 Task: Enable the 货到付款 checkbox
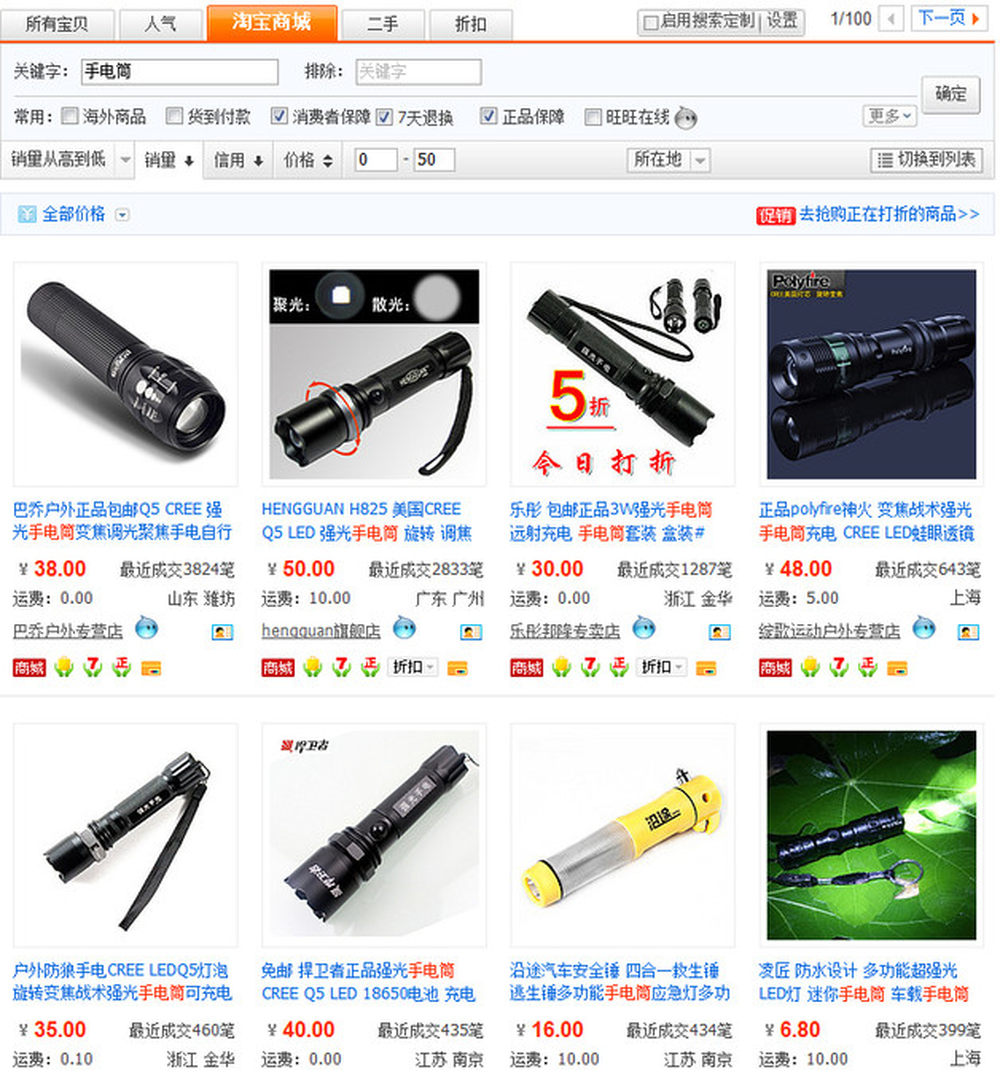175,116
